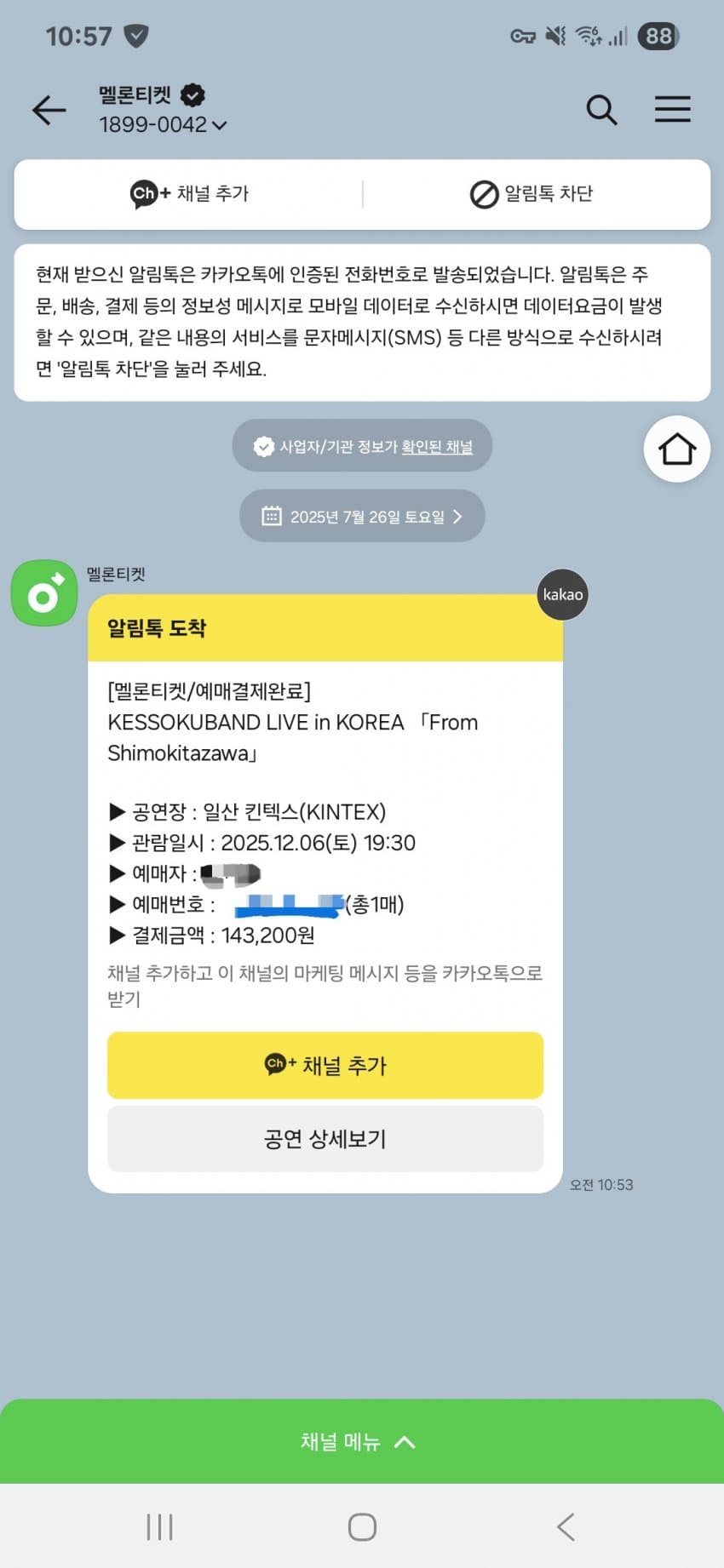
Task: Tap the channel home icon button
Action: 676,449
